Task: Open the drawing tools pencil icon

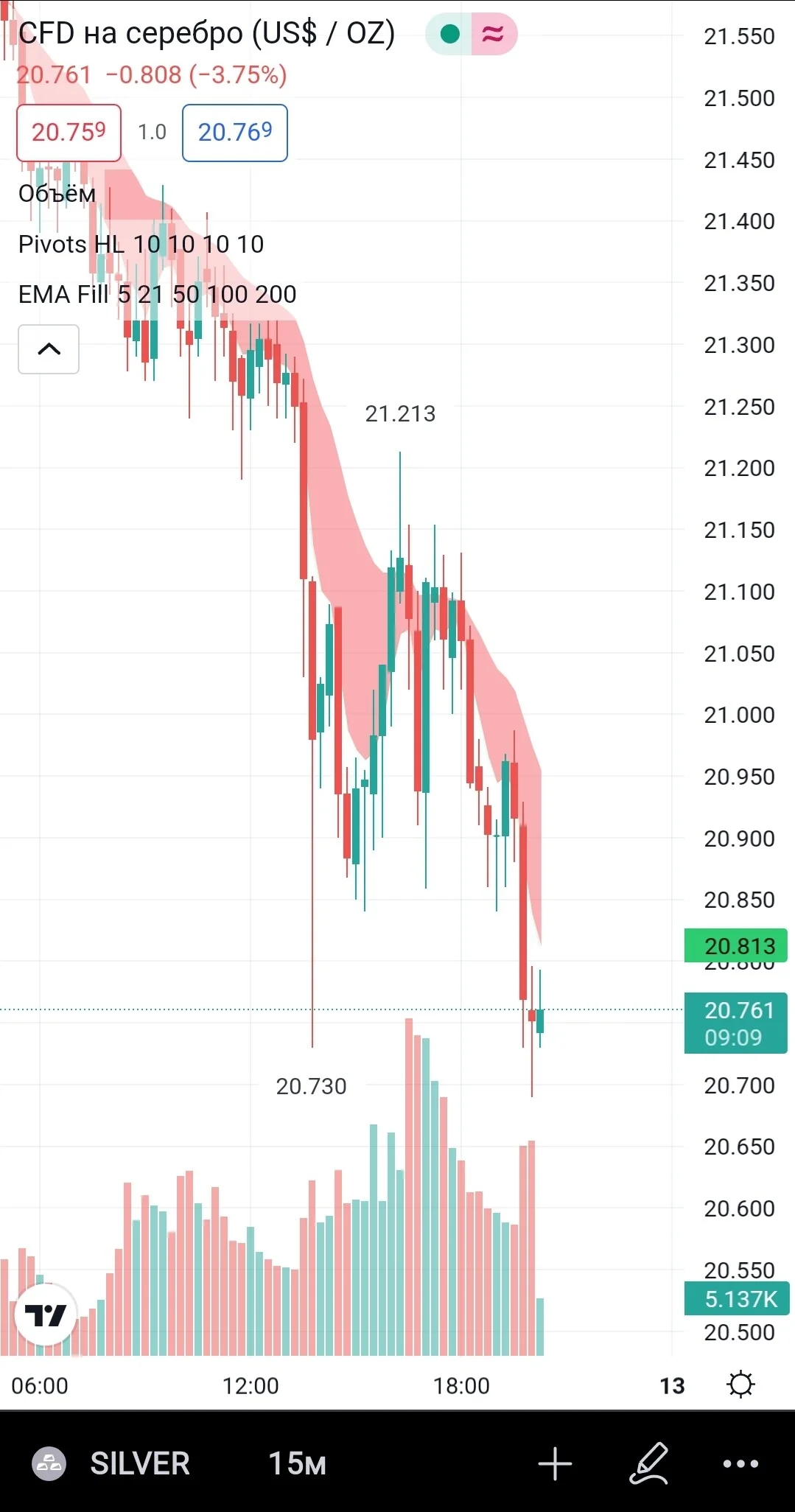Action: pos(649,1463)
